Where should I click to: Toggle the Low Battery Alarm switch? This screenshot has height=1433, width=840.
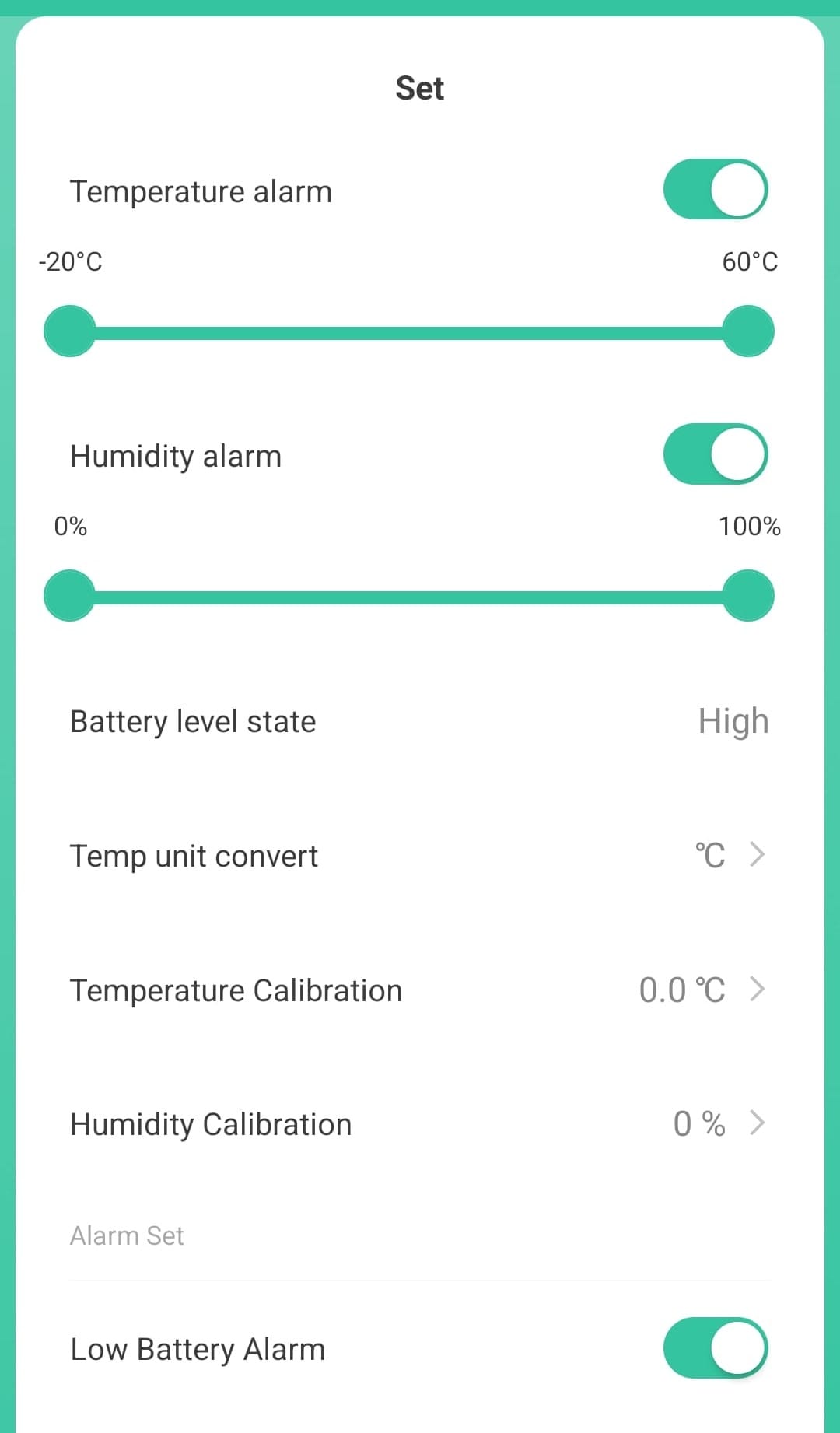pyautogui.click(x=716, y=1347)
